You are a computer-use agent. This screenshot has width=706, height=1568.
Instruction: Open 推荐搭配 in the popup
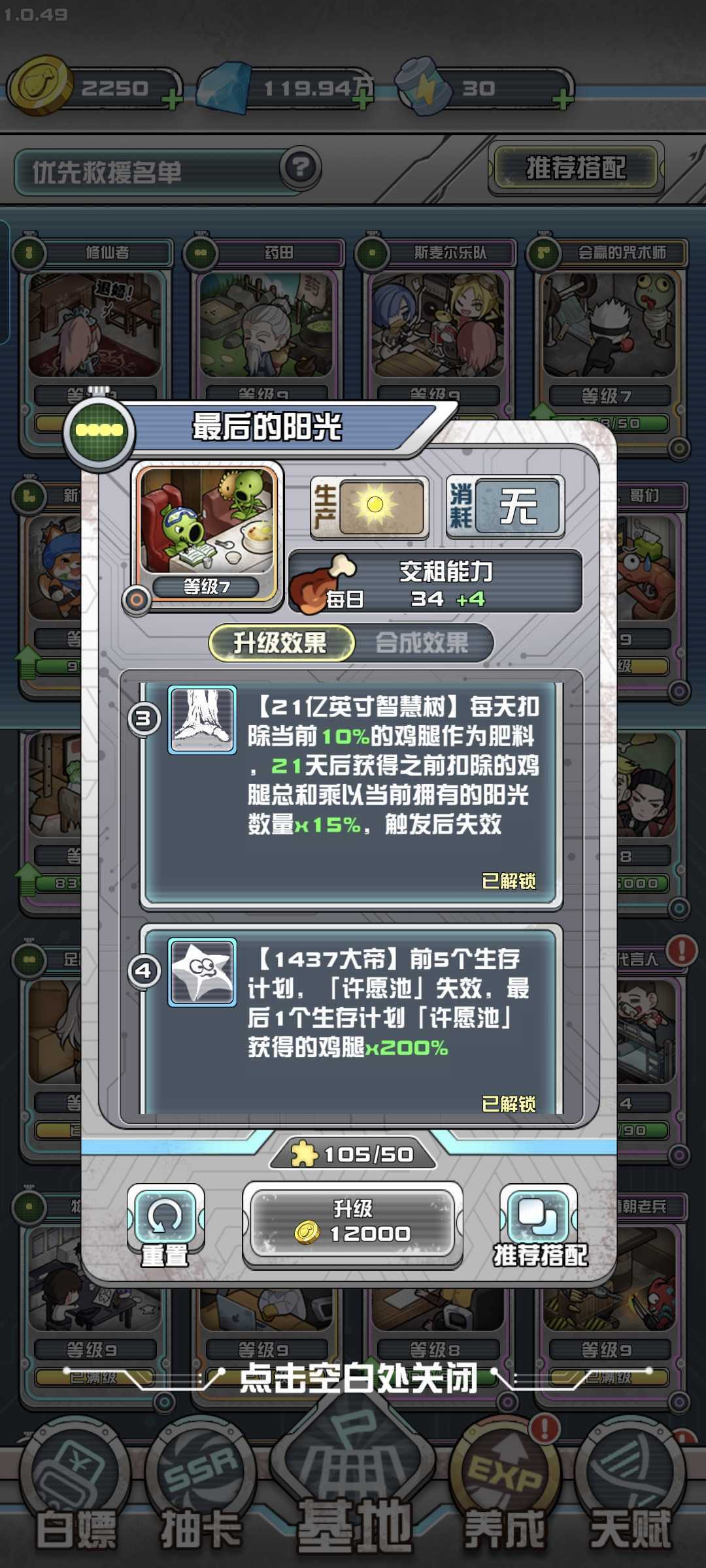539,1224
